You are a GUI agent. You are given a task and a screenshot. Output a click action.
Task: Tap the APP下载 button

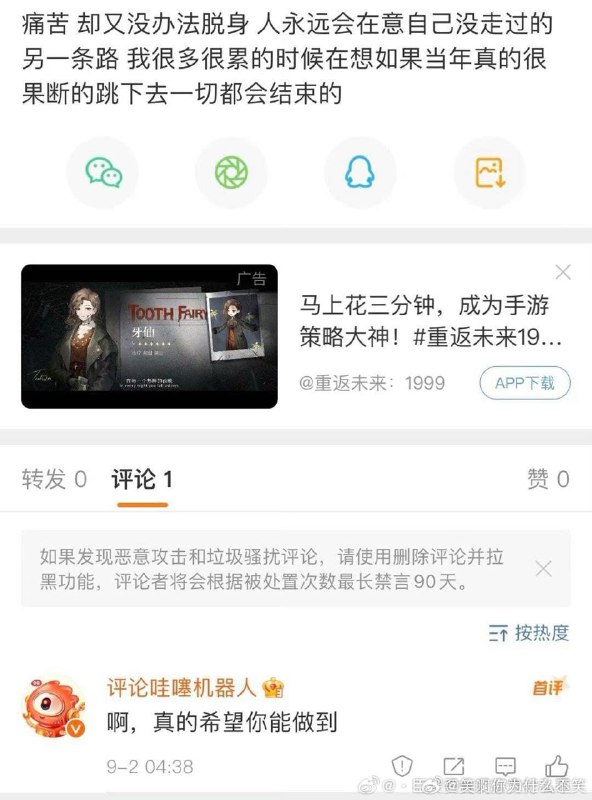(x=525, y=383)
